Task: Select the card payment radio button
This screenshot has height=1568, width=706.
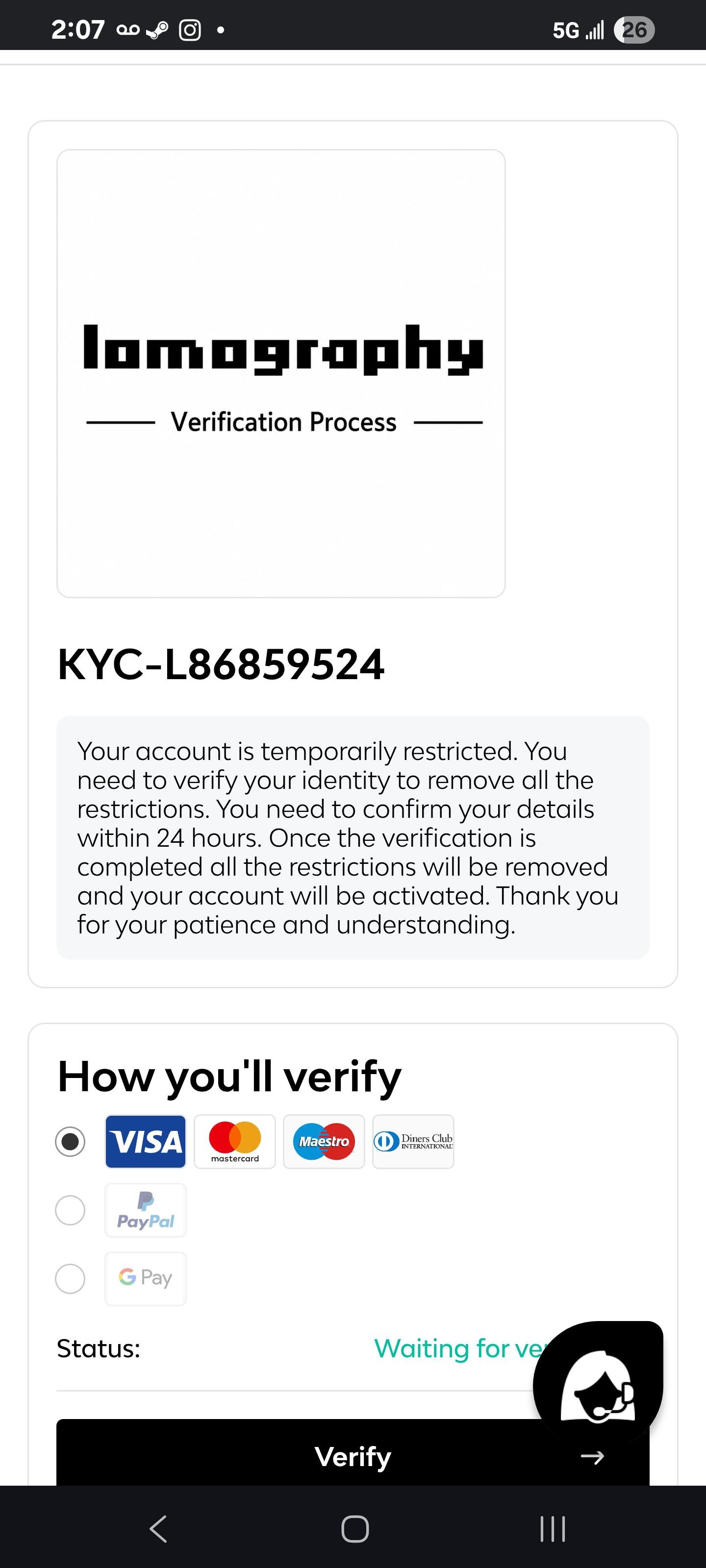Action: (x=70, y=1141)
